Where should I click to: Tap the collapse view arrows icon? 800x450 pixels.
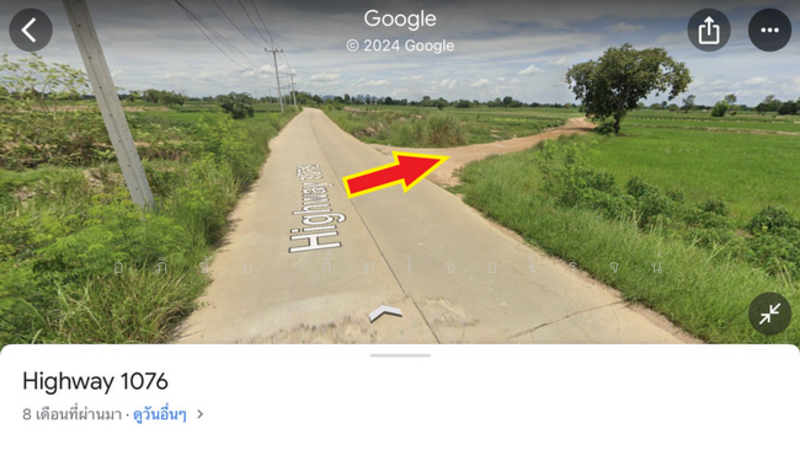769,314
